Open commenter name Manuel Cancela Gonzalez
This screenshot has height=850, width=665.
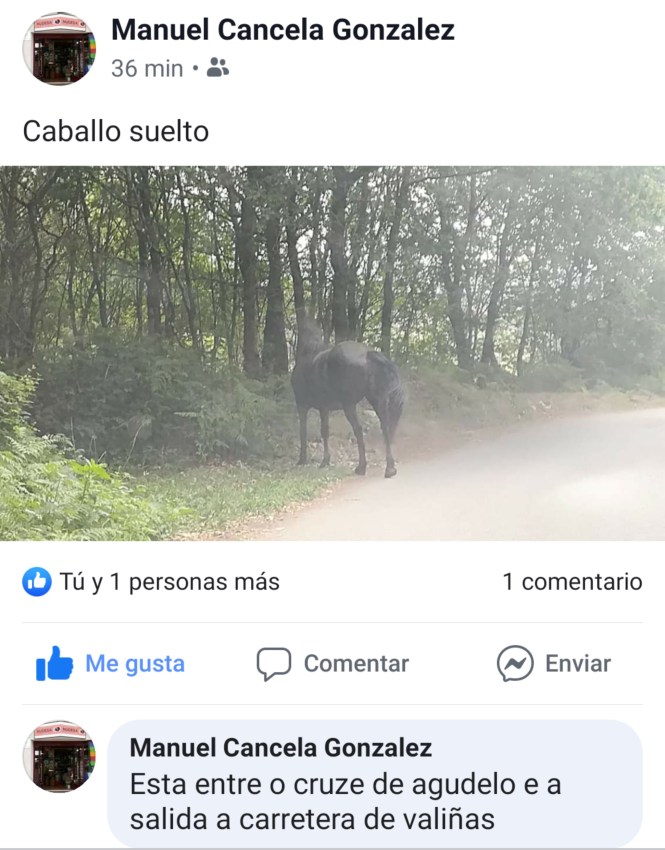[281, 747]
